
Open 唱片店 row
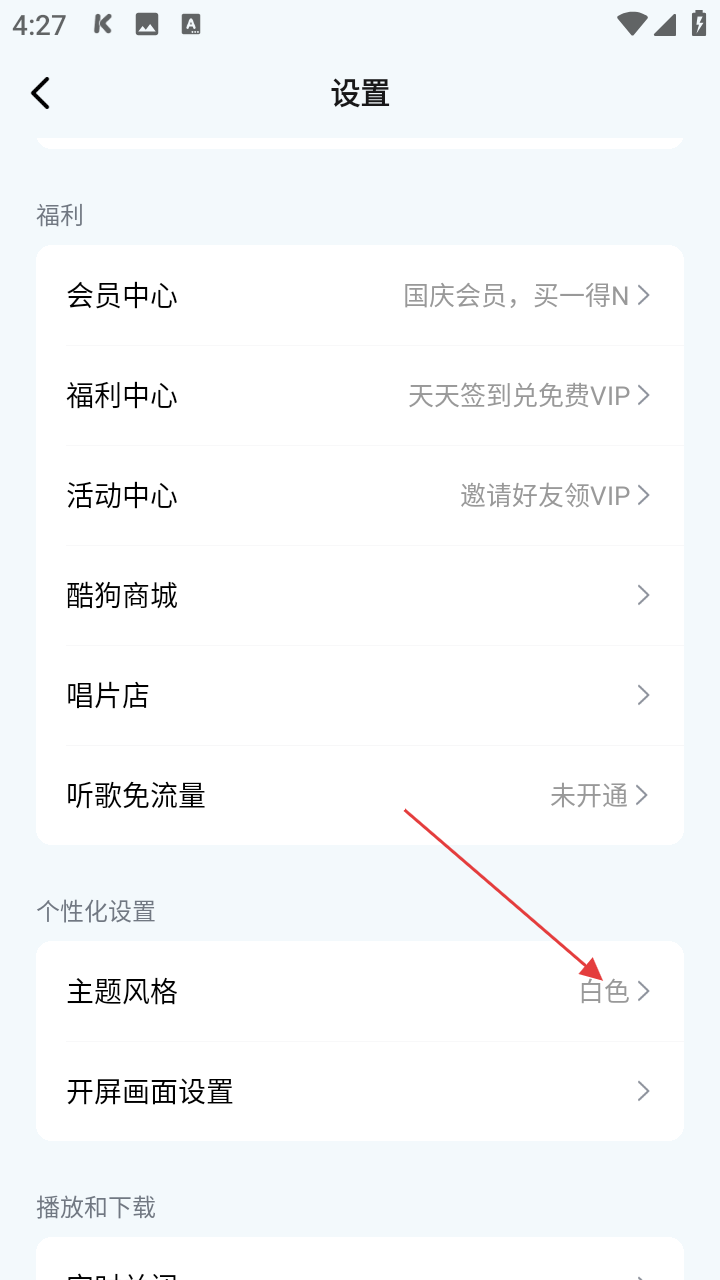(360, 695)
